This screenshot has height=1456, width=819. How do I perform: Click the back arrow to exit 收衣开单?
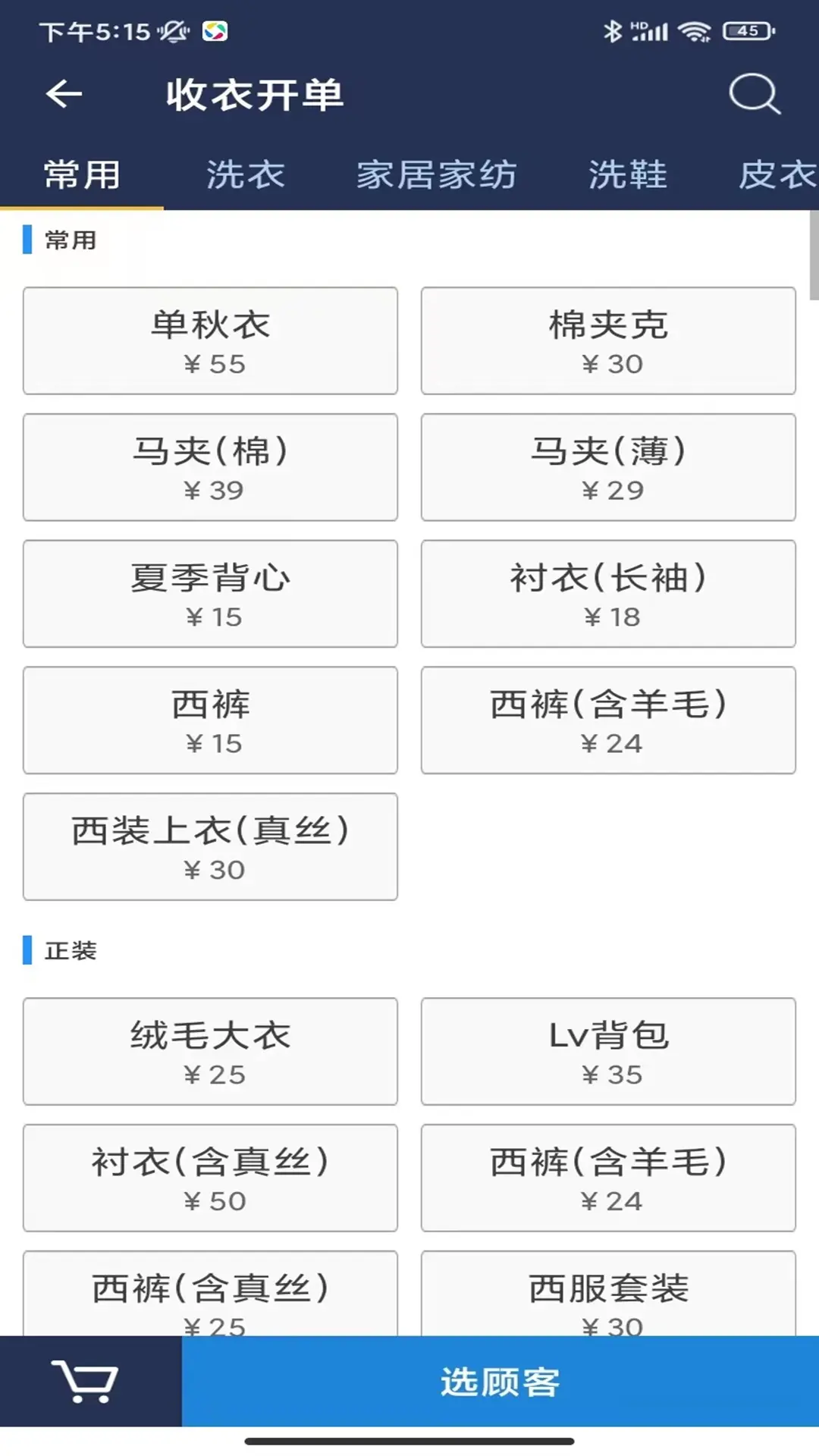point(64,95)
